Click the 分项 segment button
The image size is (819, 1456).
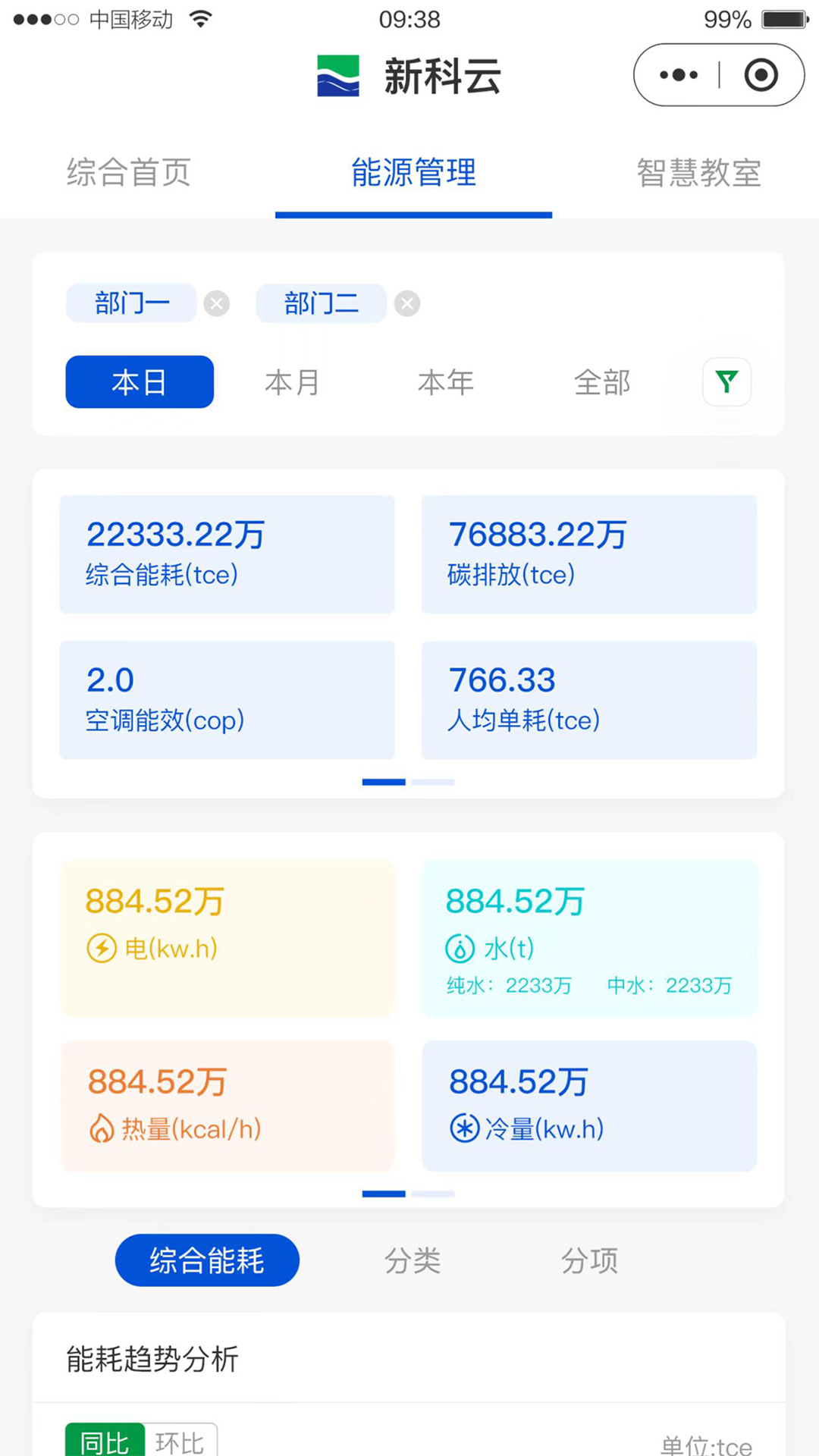point(590,1260)
